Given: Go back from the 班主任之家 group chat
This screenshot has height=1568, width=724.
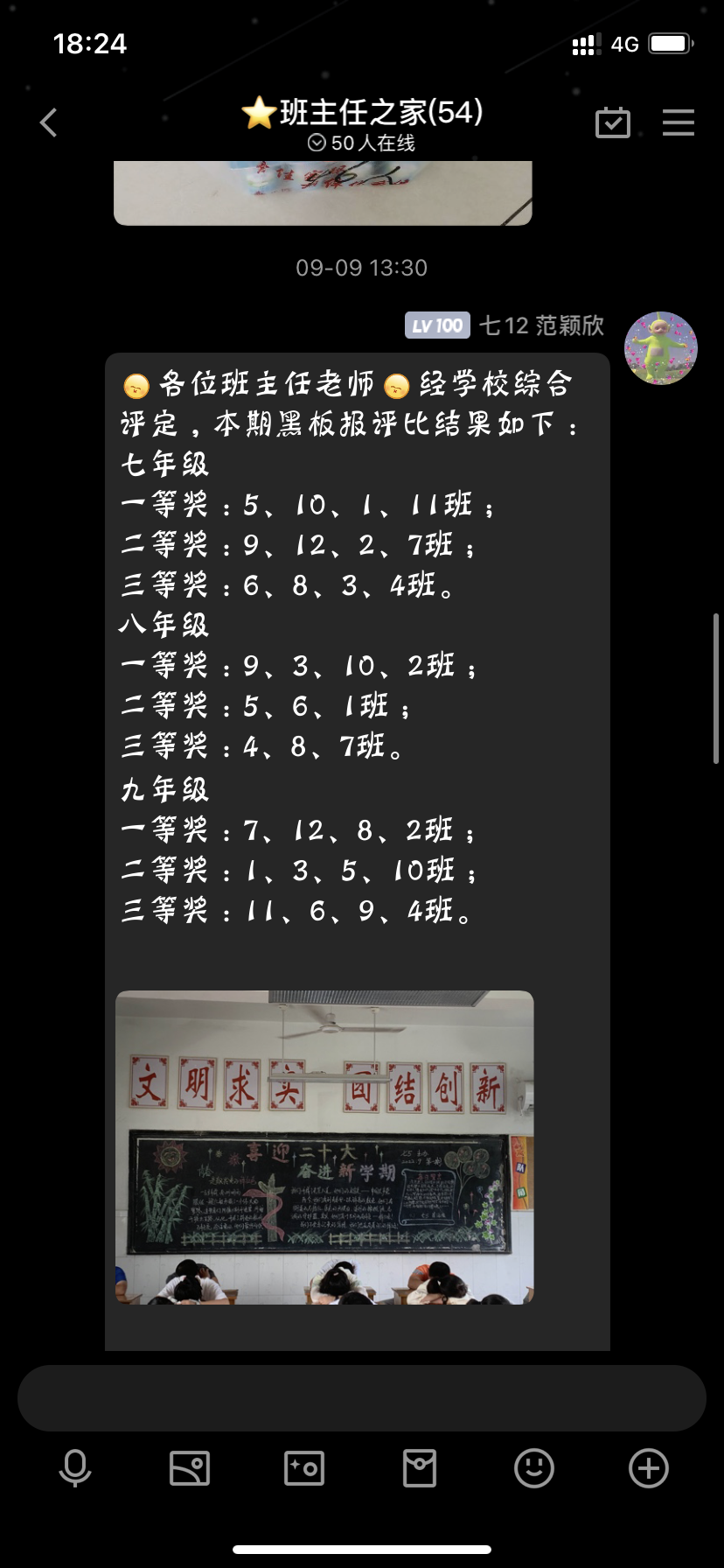Looking at the screenshot, I should [x=49, y=122].
